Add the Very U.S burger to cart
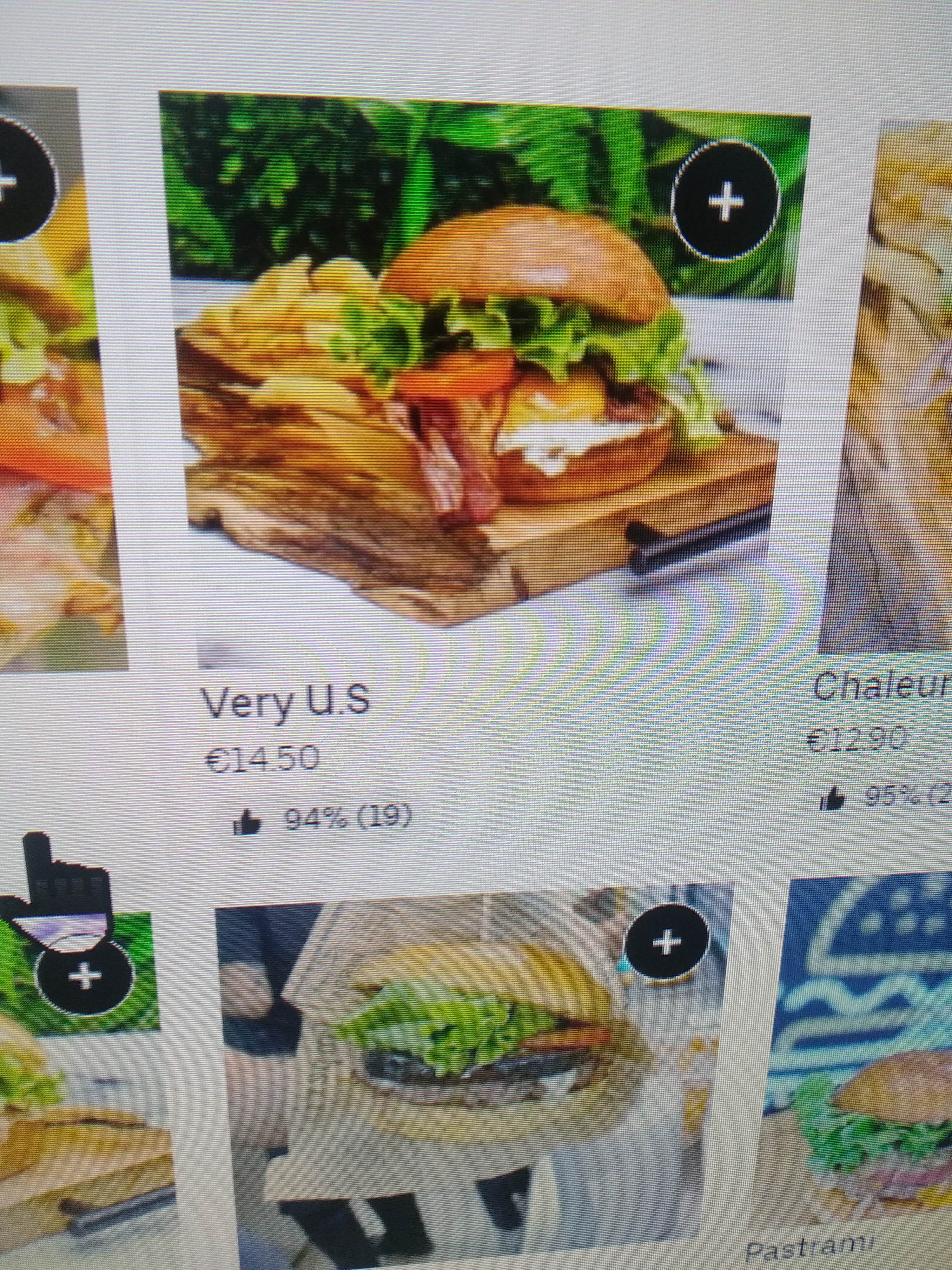The image size is (952, 1270). tap(725, 201)
